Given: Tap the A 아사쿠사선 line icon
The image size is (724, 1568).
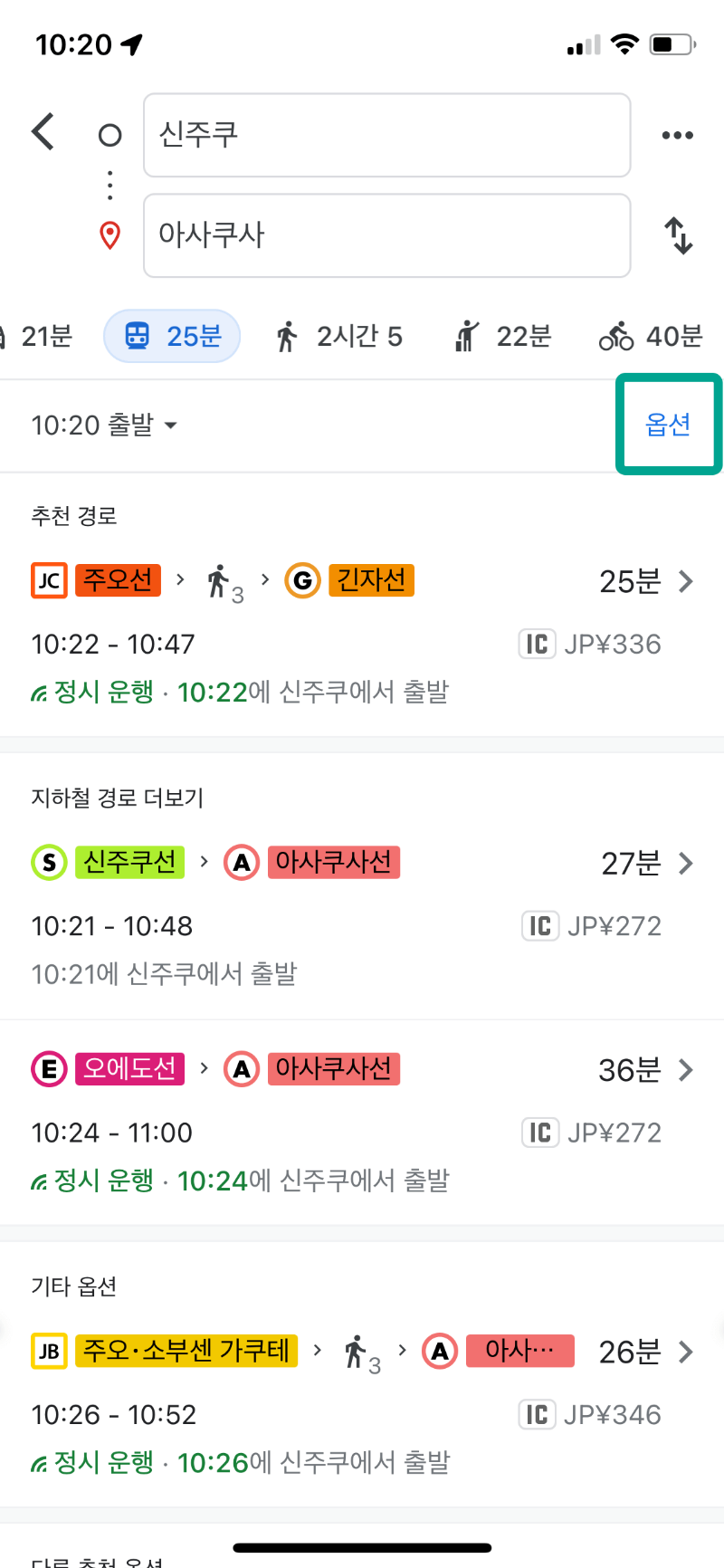Looking at the screenshot, I should pos(241,863).
